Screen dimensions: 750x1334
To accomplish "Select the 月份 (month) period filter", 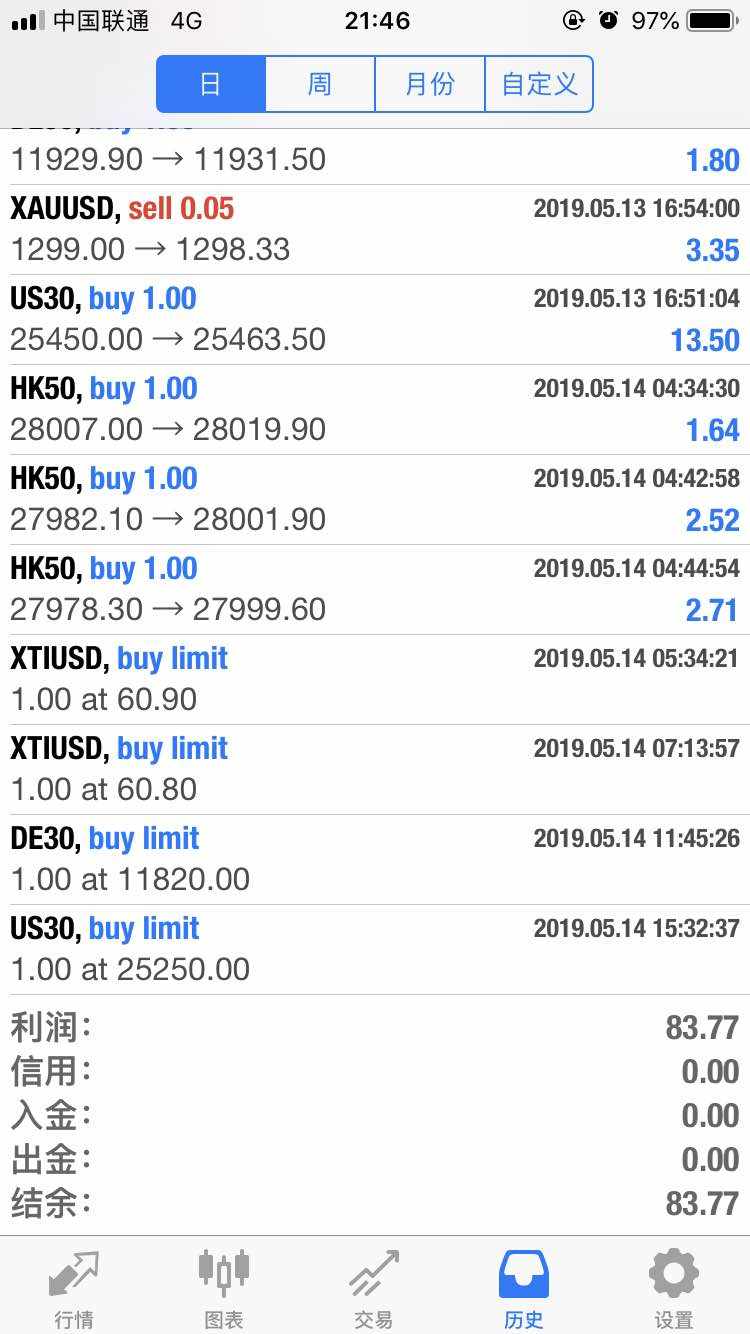I will click(430, 84).
